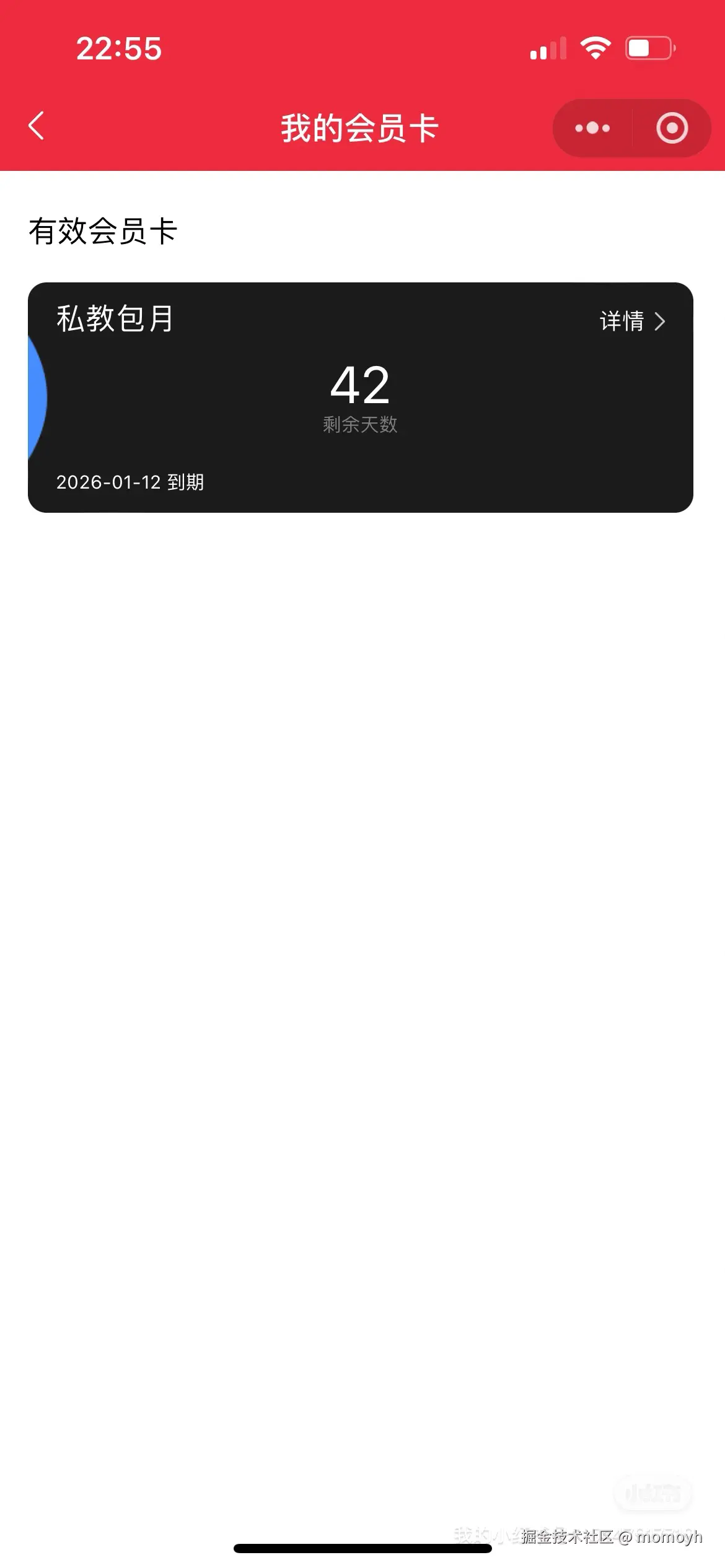Tap the Wi-Fi indicator in the status bar
This screenshot has height=1568, width=725.
click(x=595, y=48)
